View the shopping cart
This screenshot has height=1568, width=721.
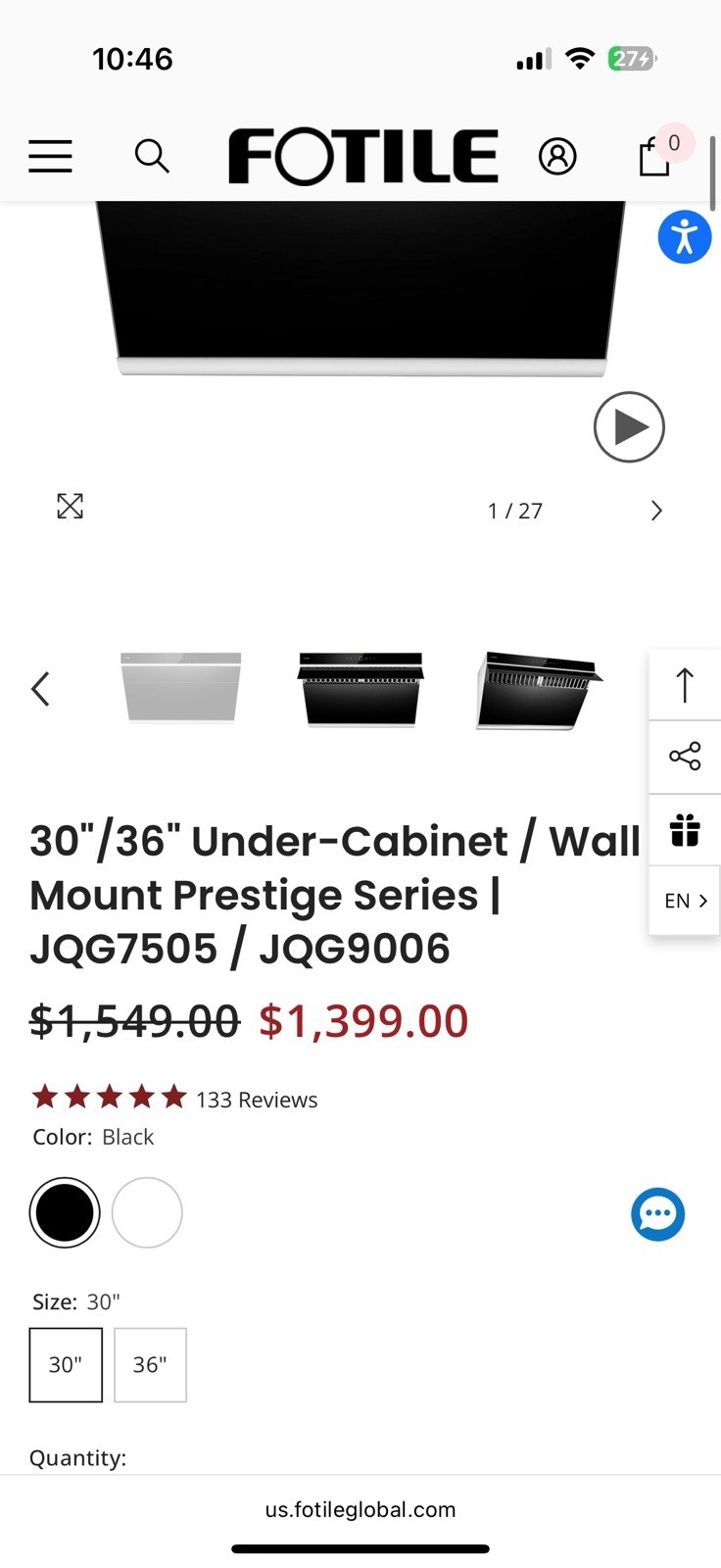click(x=653, y=156)
